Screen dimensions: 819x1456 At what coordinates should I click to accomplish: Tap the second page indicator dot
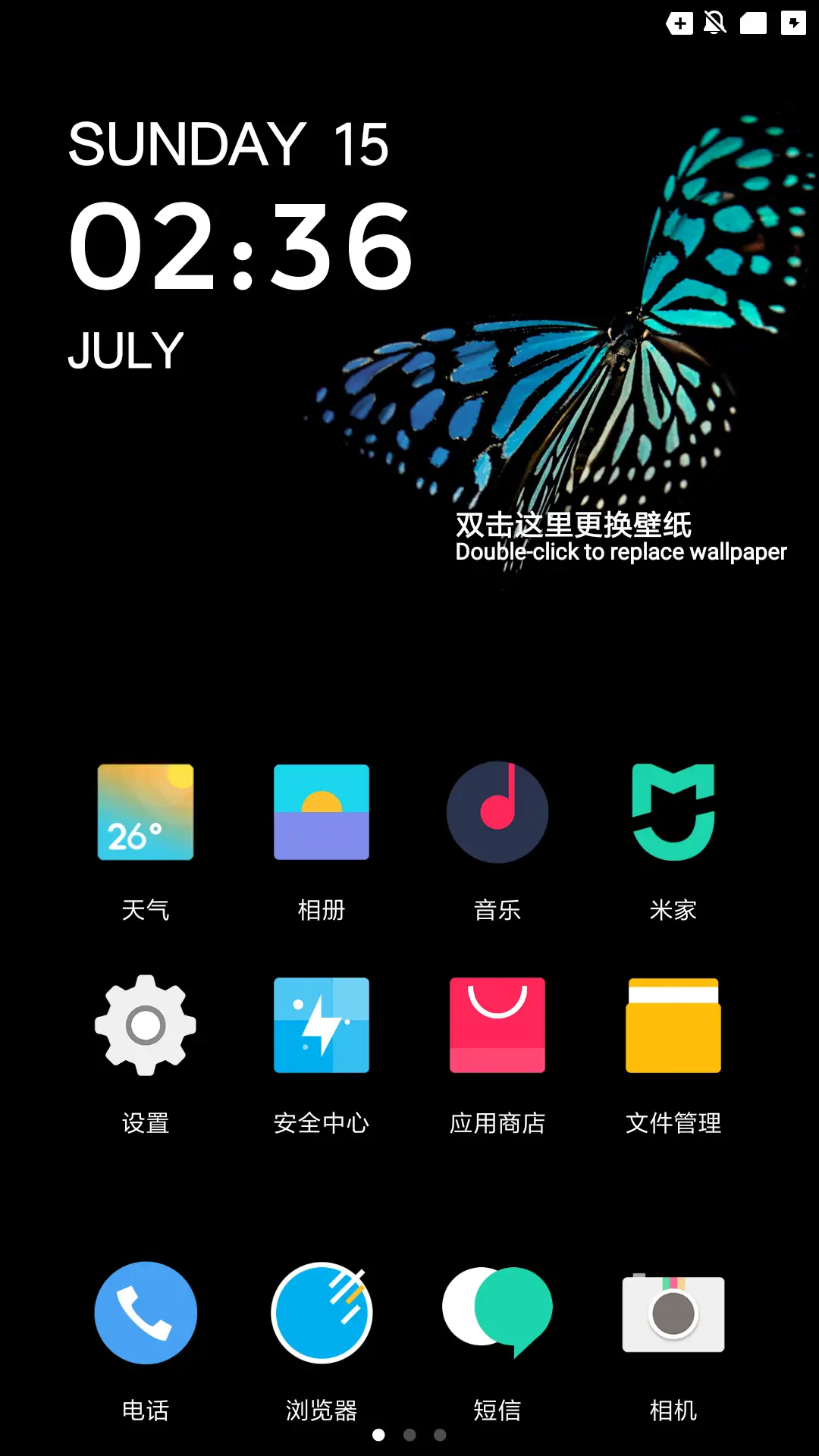[x=409, y=1435]
